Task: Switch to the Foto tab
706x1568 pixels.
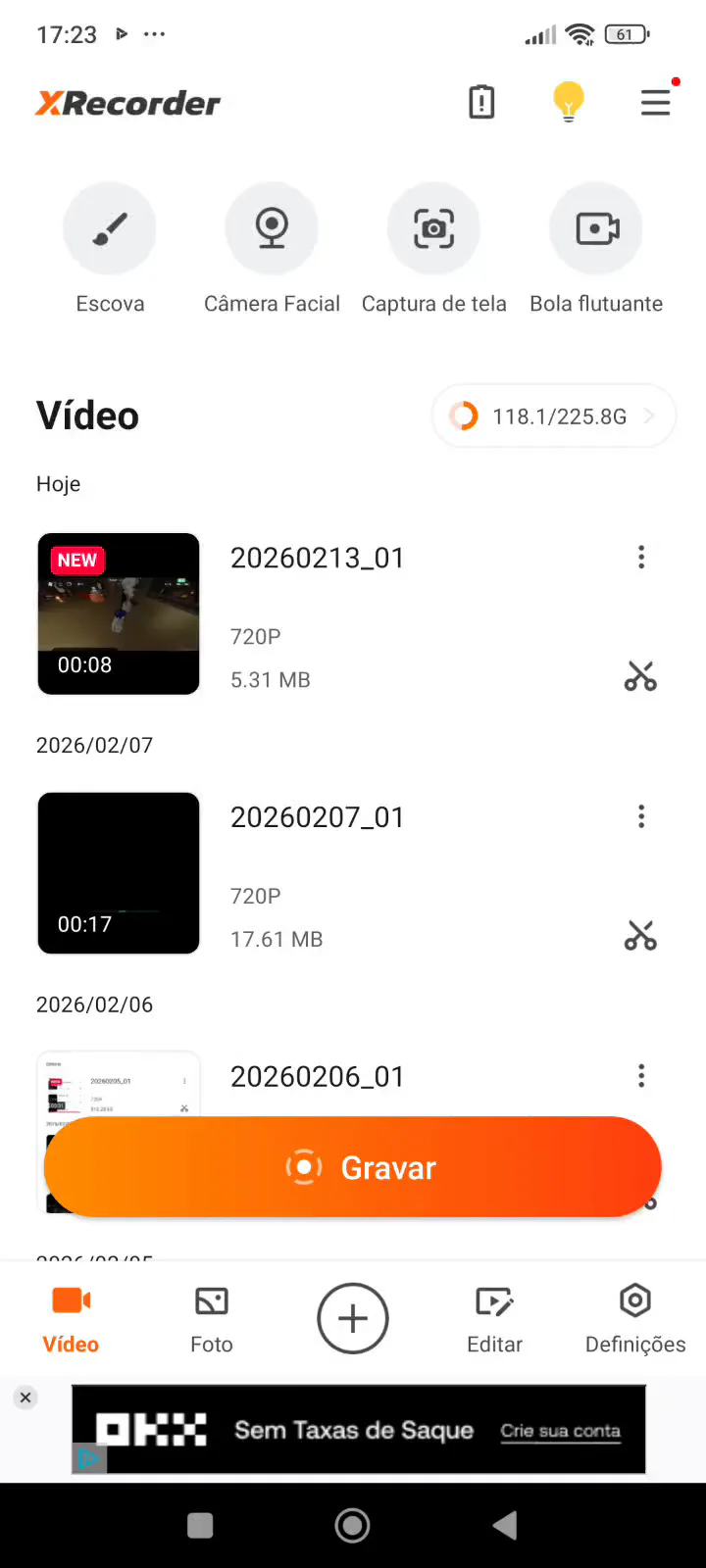Action: [x=212, y=1318]
